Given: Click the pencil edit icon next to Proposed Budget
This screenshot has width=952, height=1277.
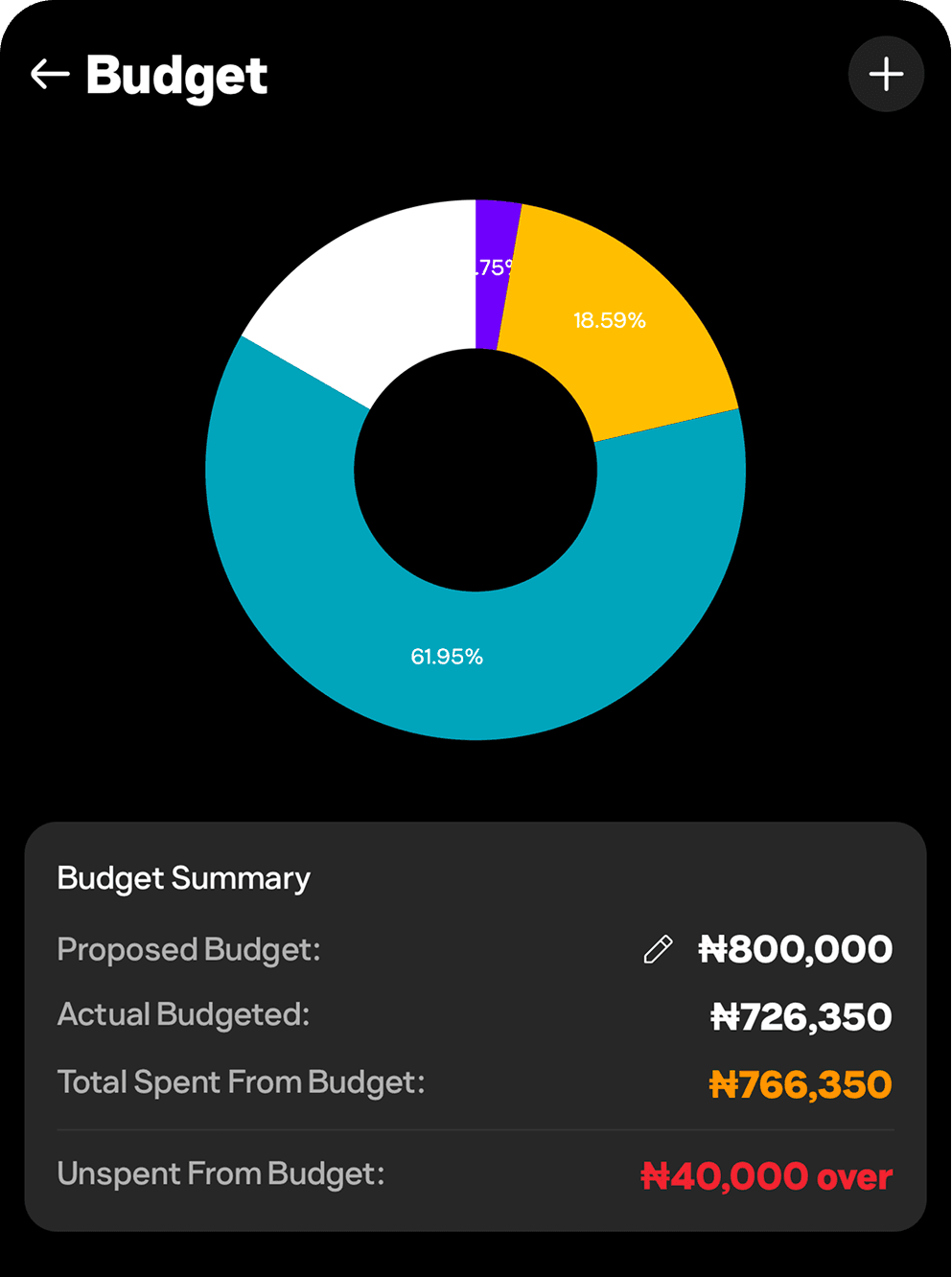Looking at the screenshot, I should (x=659, y=949).
